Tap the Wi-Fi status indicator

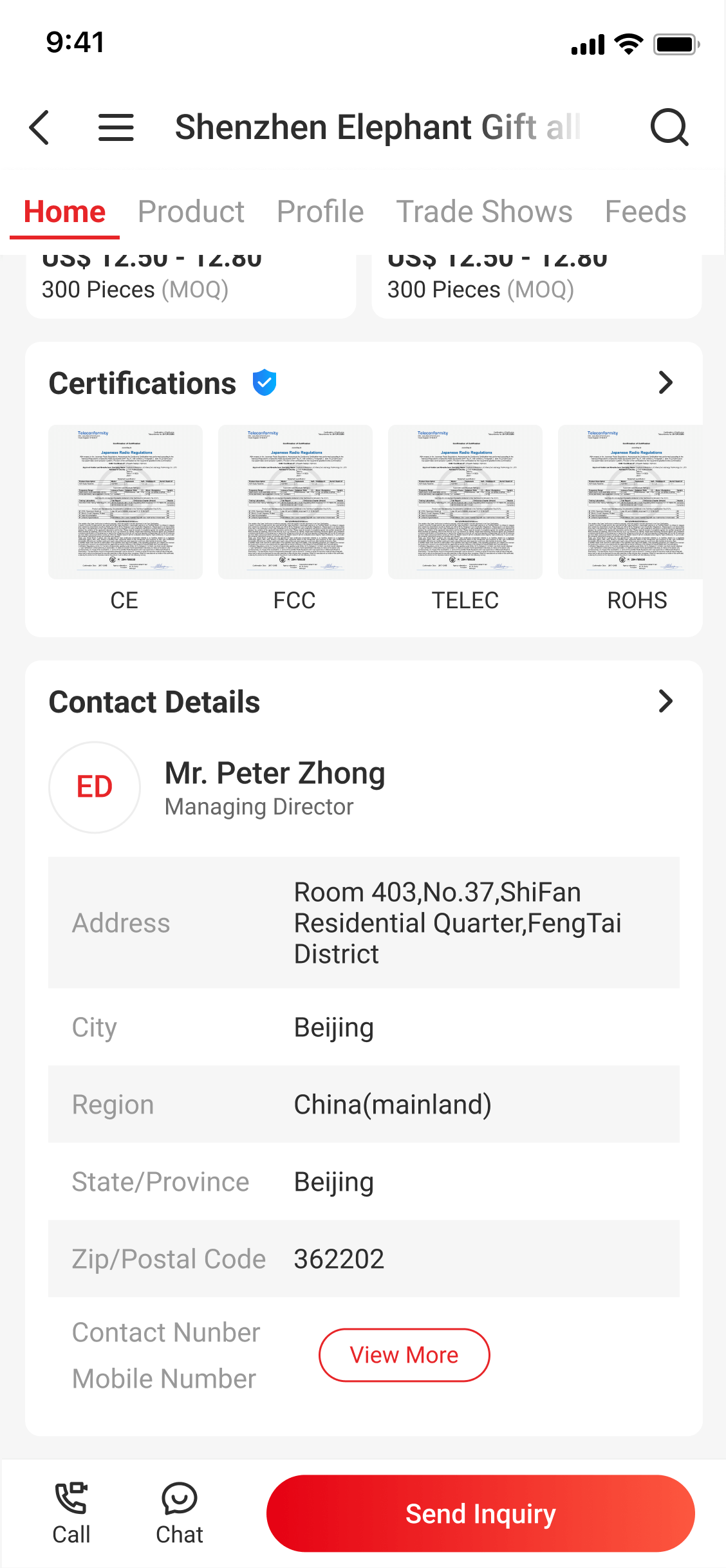[628, 42]
